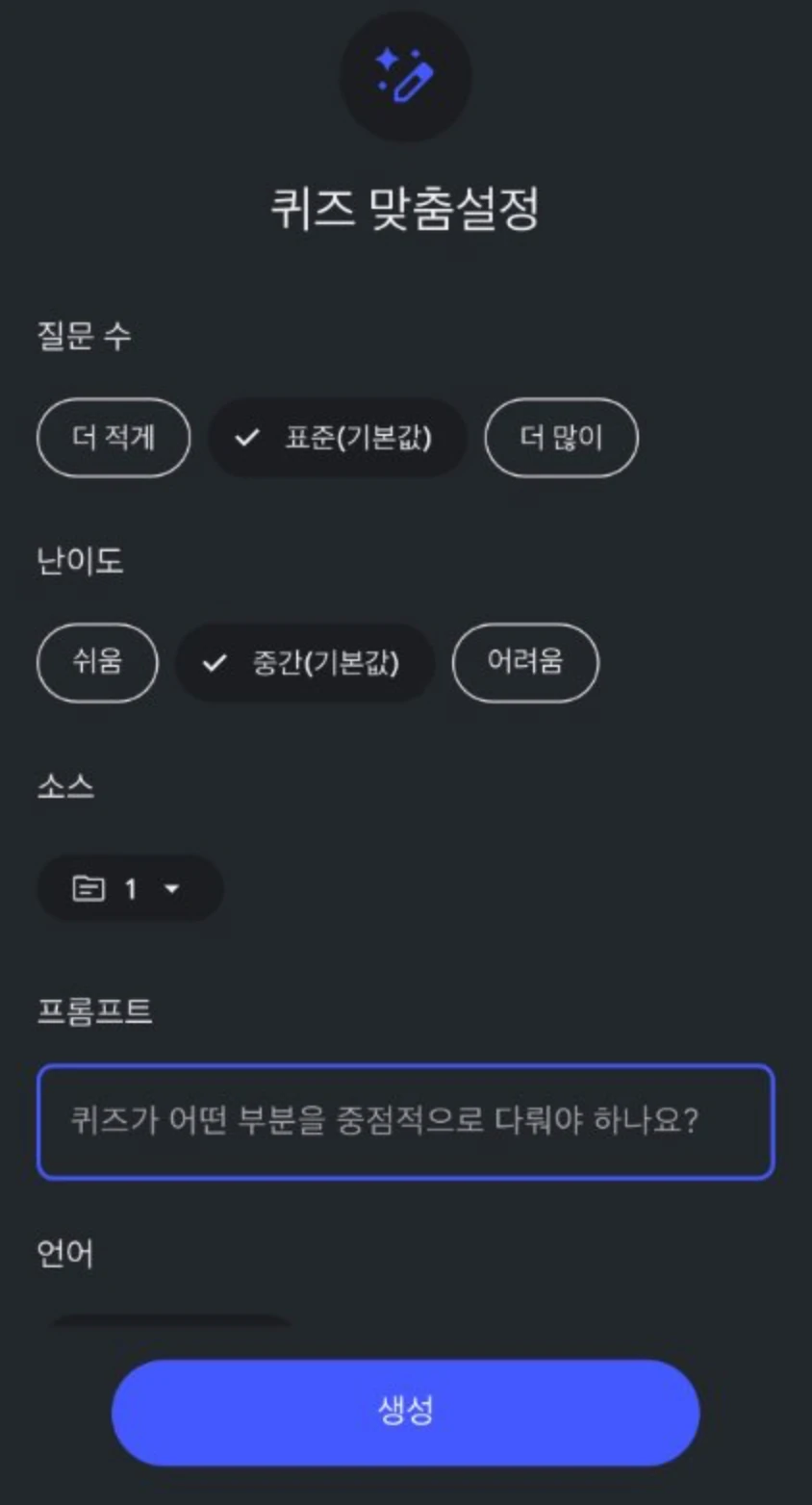Focus the 프롬프트 text field

click(x=405, y=1121)
